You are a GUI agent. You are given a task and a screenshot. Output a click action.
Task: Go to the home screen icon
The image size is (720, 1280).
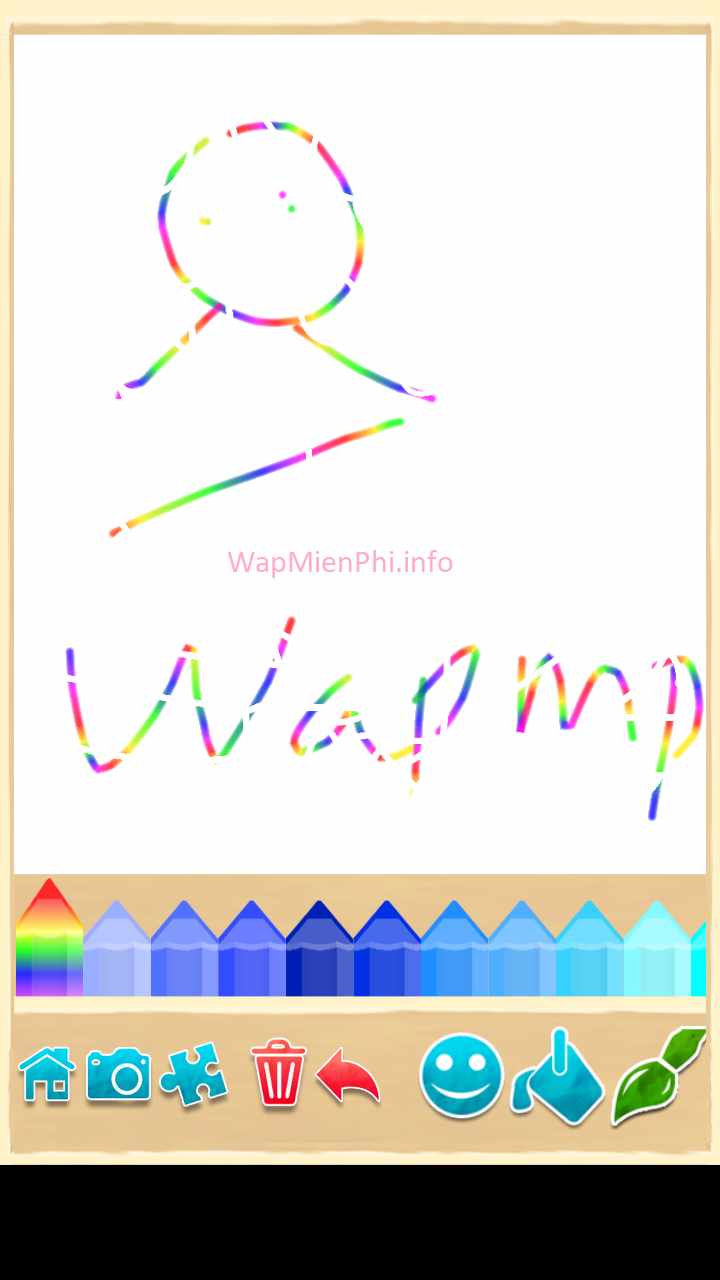47,1075
